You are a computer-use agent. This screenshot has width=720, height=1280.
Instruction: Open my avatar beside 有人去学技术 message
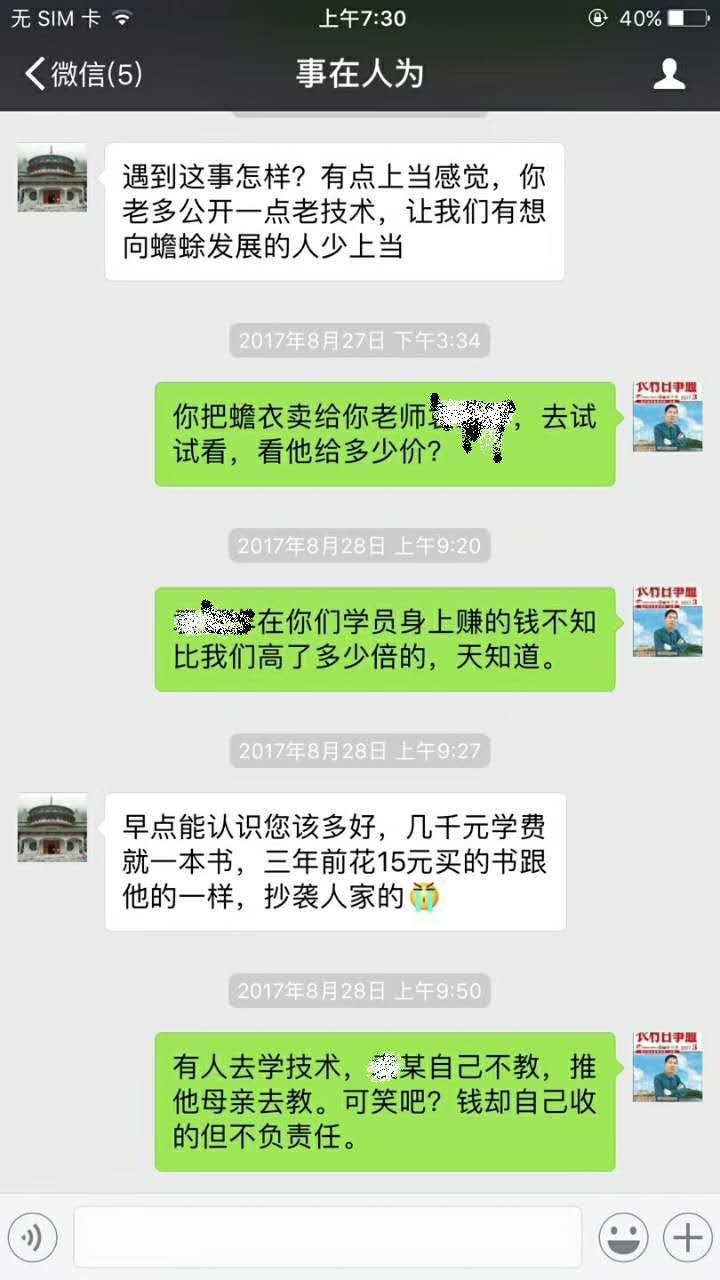click(667, 1068)
